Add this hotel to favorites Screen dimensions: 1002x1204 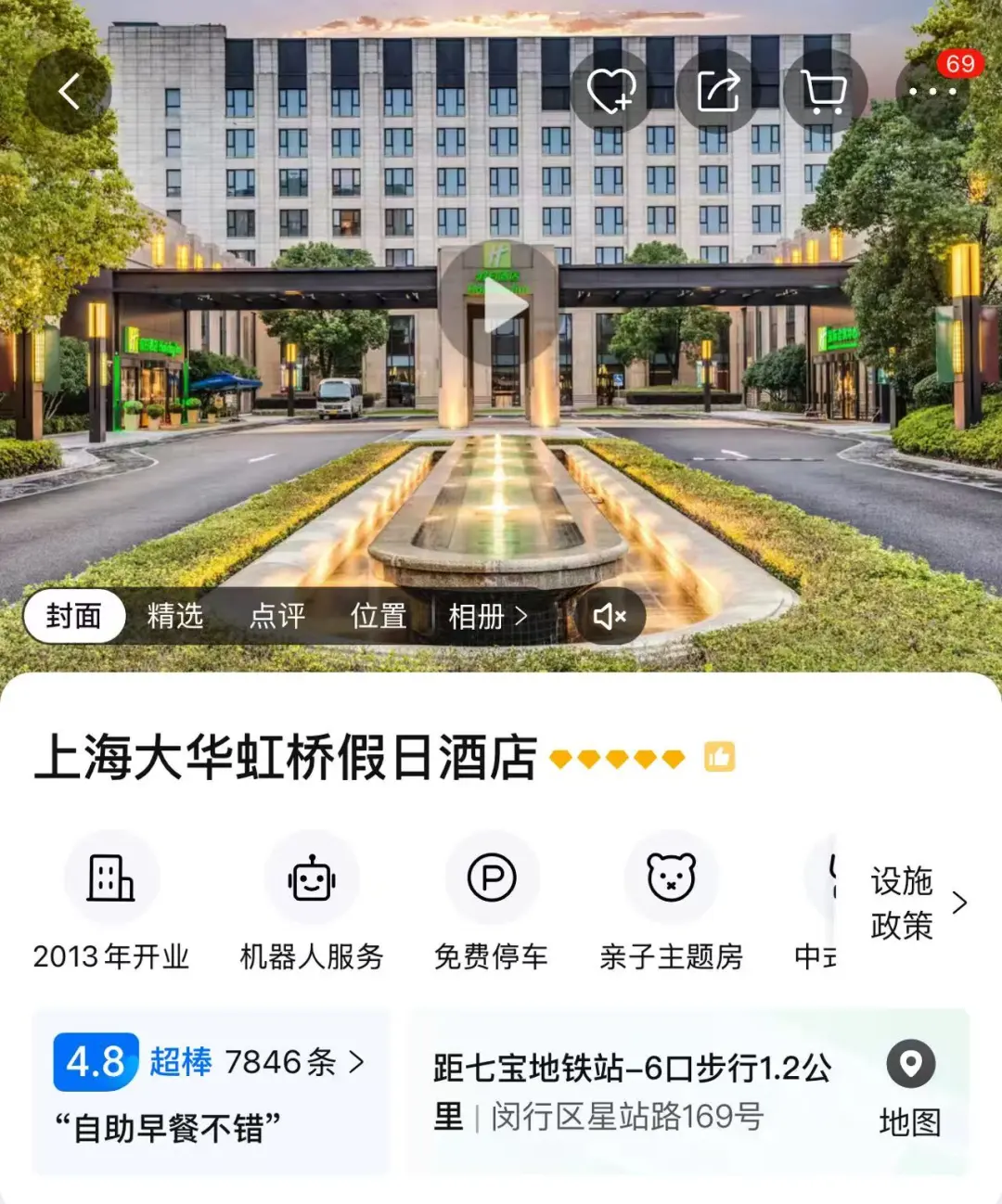coord(610,91)
